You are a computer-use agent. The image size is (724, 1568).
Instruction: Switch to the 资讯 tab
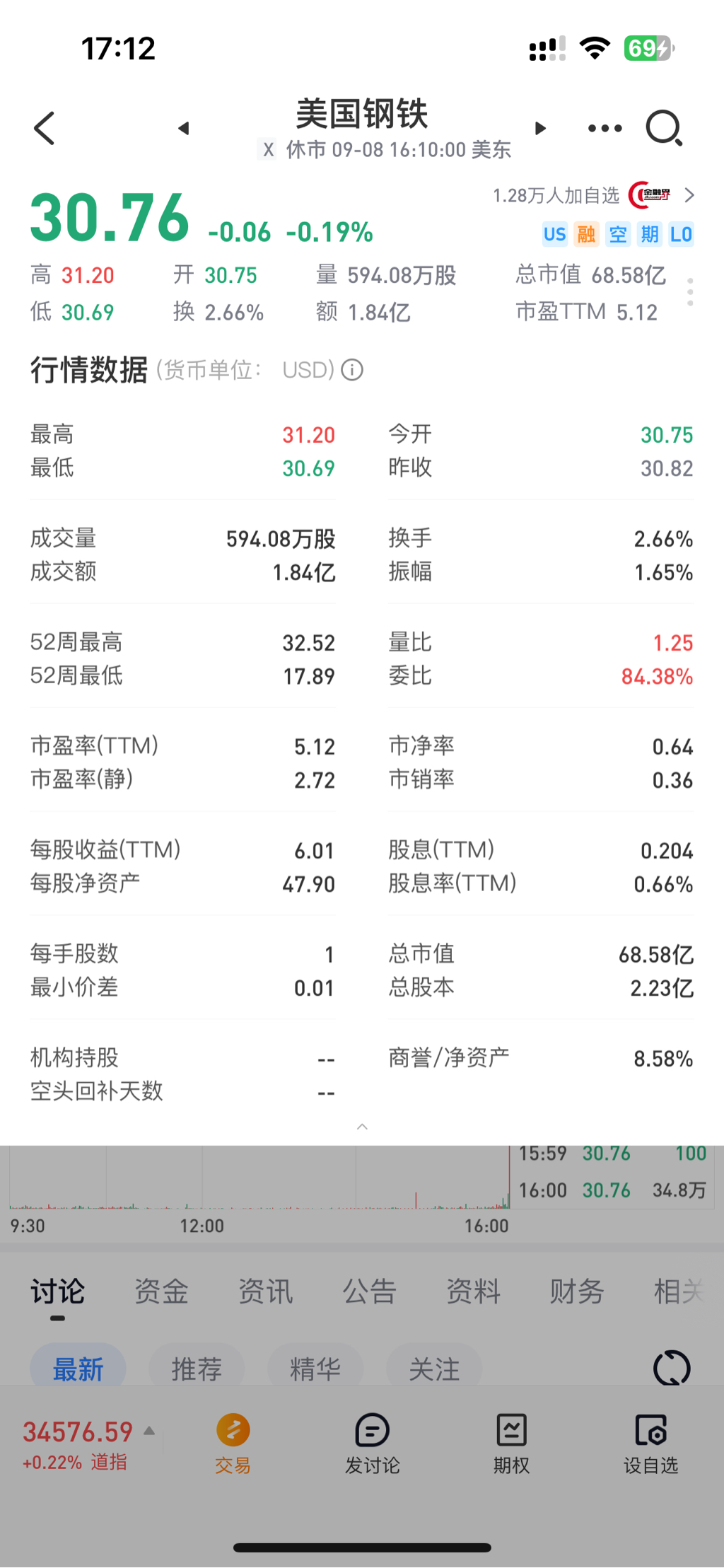click(265, 1291)
